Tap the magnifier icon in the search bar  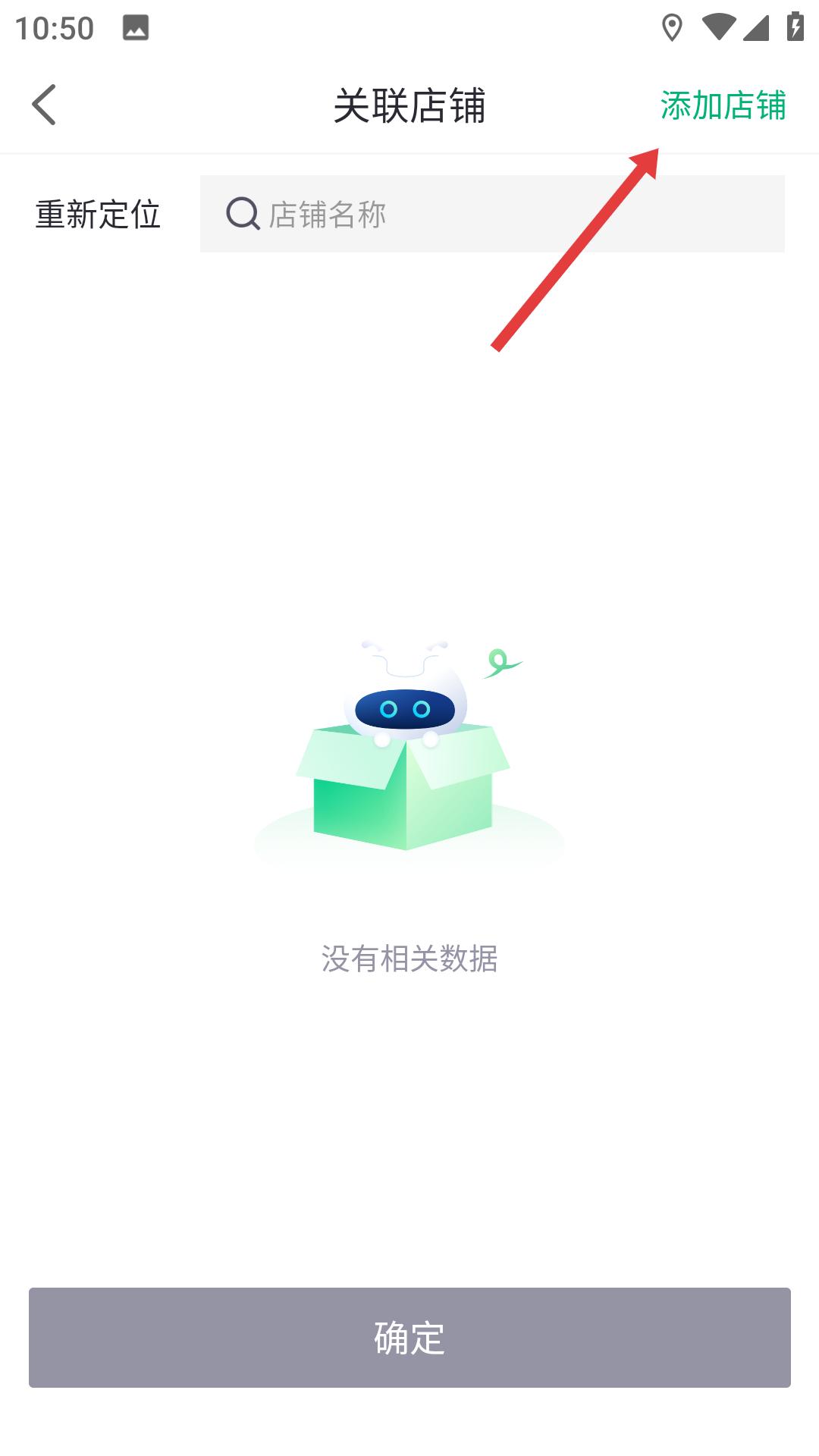[x=241, y=213]
